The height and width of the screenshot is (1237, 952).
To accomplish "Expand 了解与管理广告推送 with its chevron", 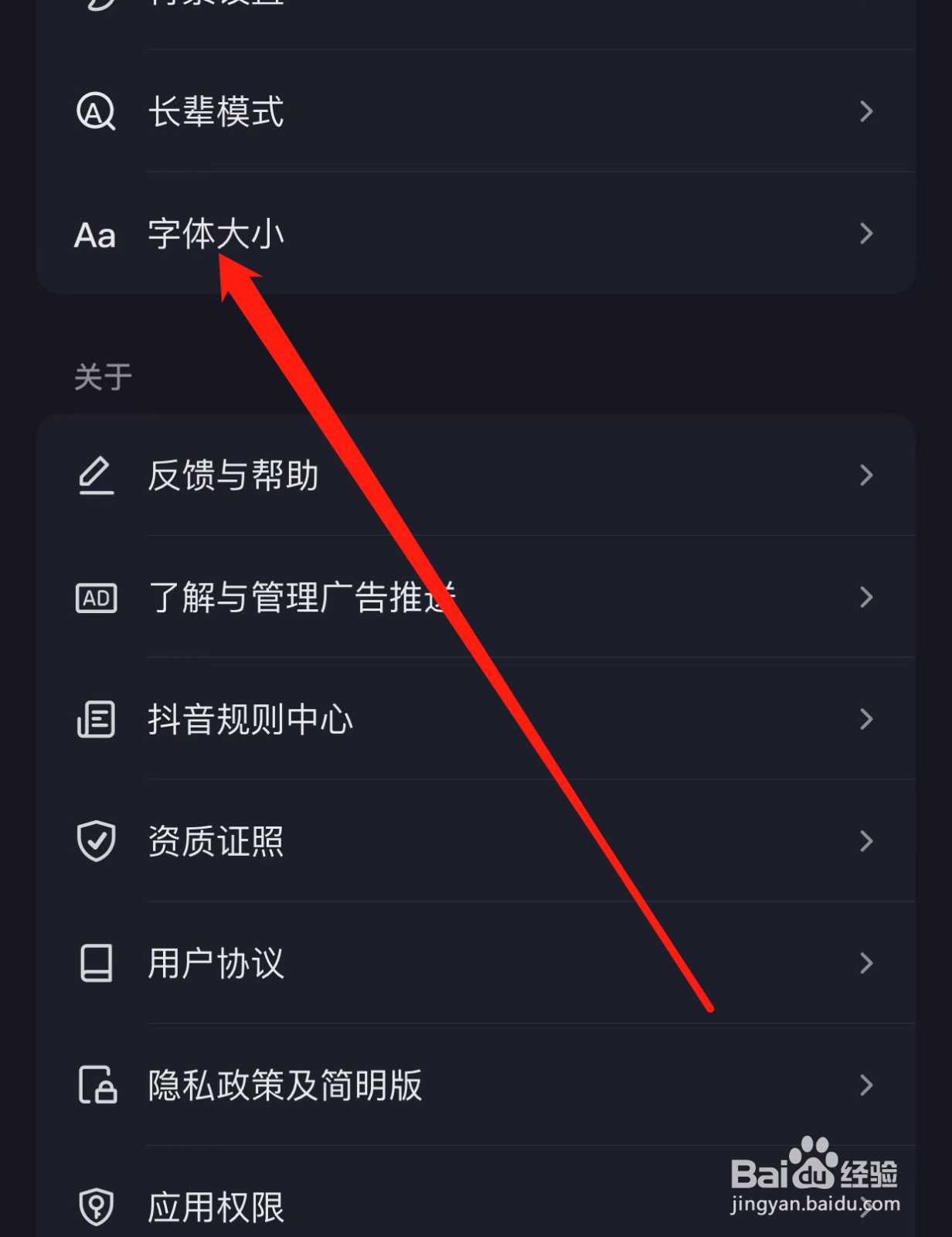I will click(x=865, y=597).
